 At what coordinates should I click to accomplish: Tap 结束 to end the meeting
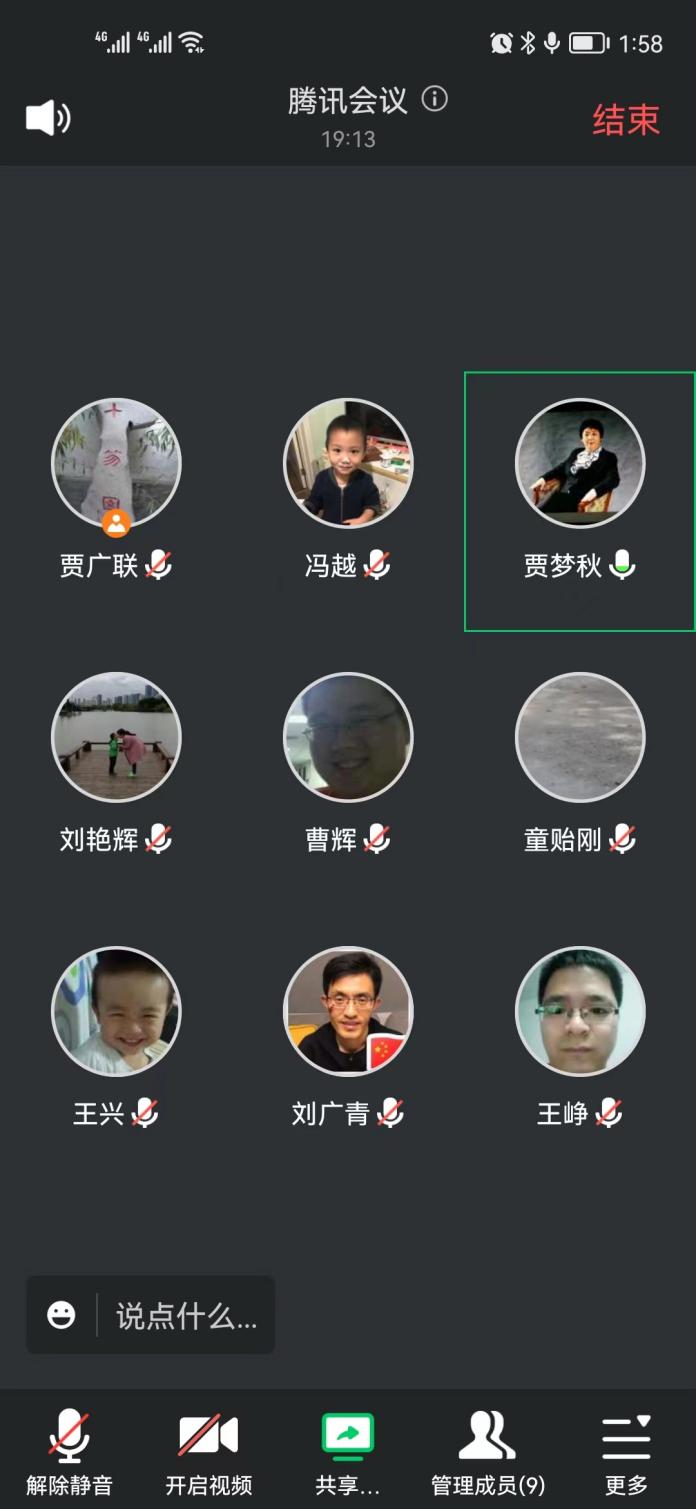coord(626,120)
